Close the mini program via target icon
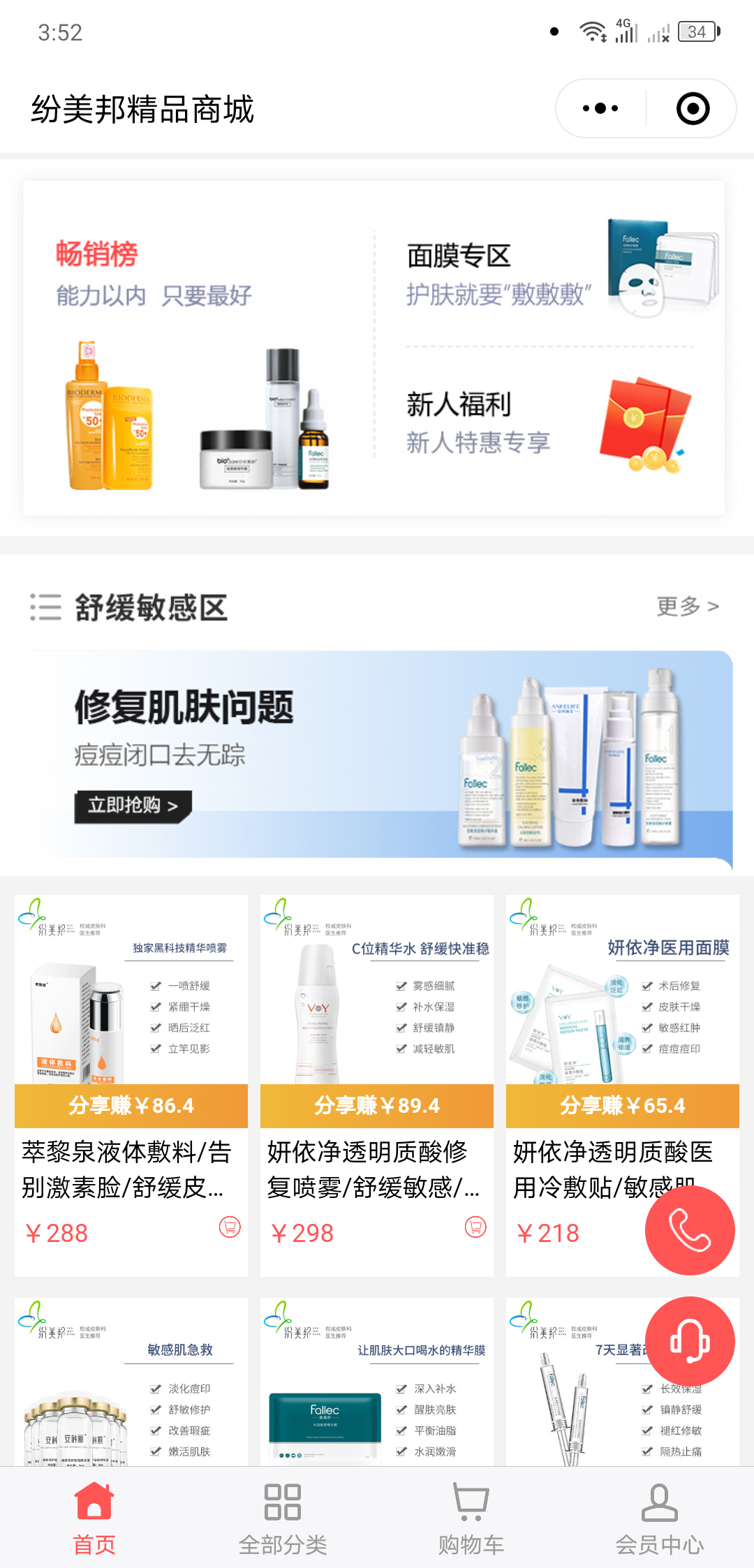 point(693,108)
